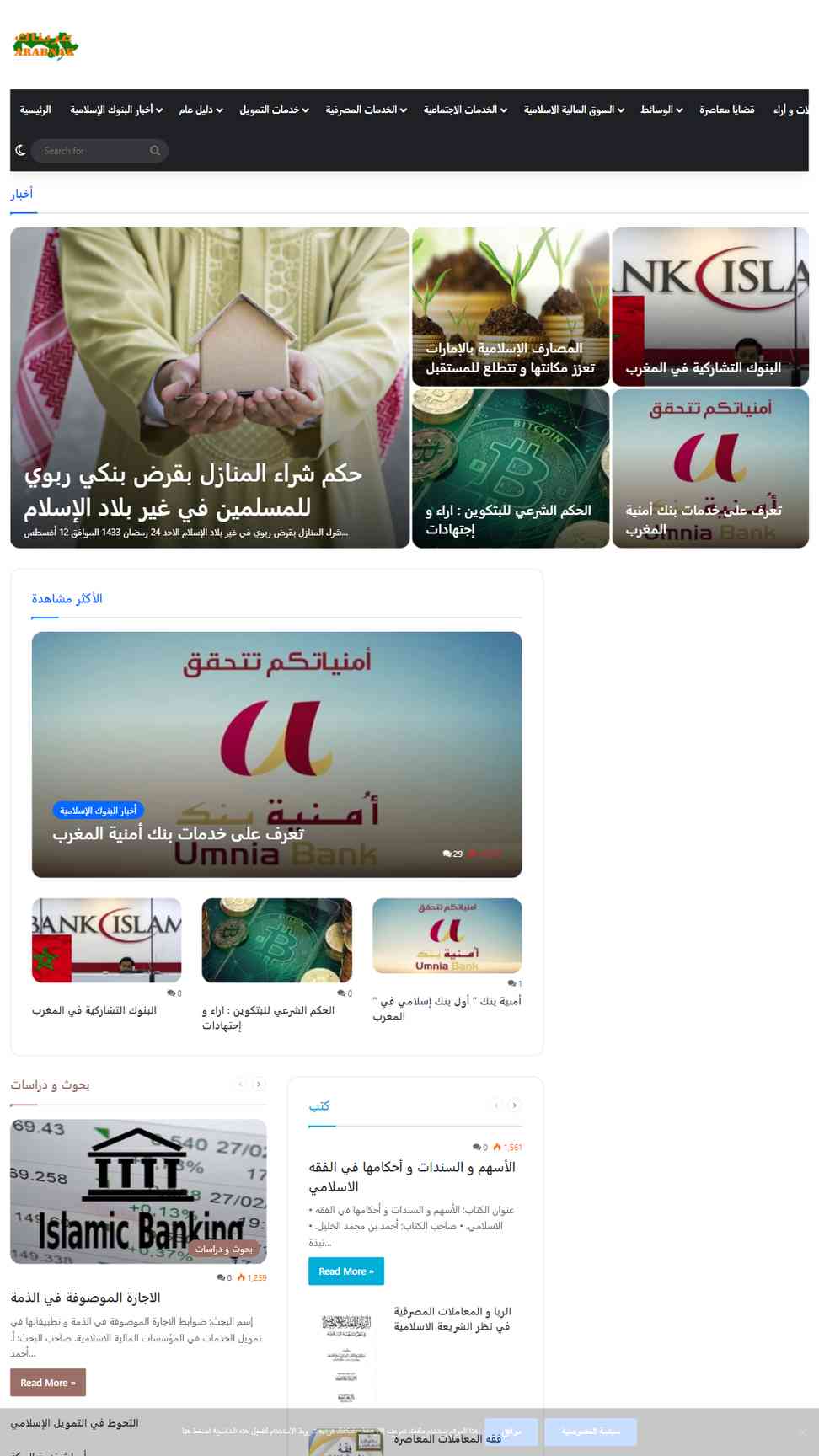Open the الرئيسية home menu item
The width and height of the screenshot is (819, 1456).
tap(35, 110)
